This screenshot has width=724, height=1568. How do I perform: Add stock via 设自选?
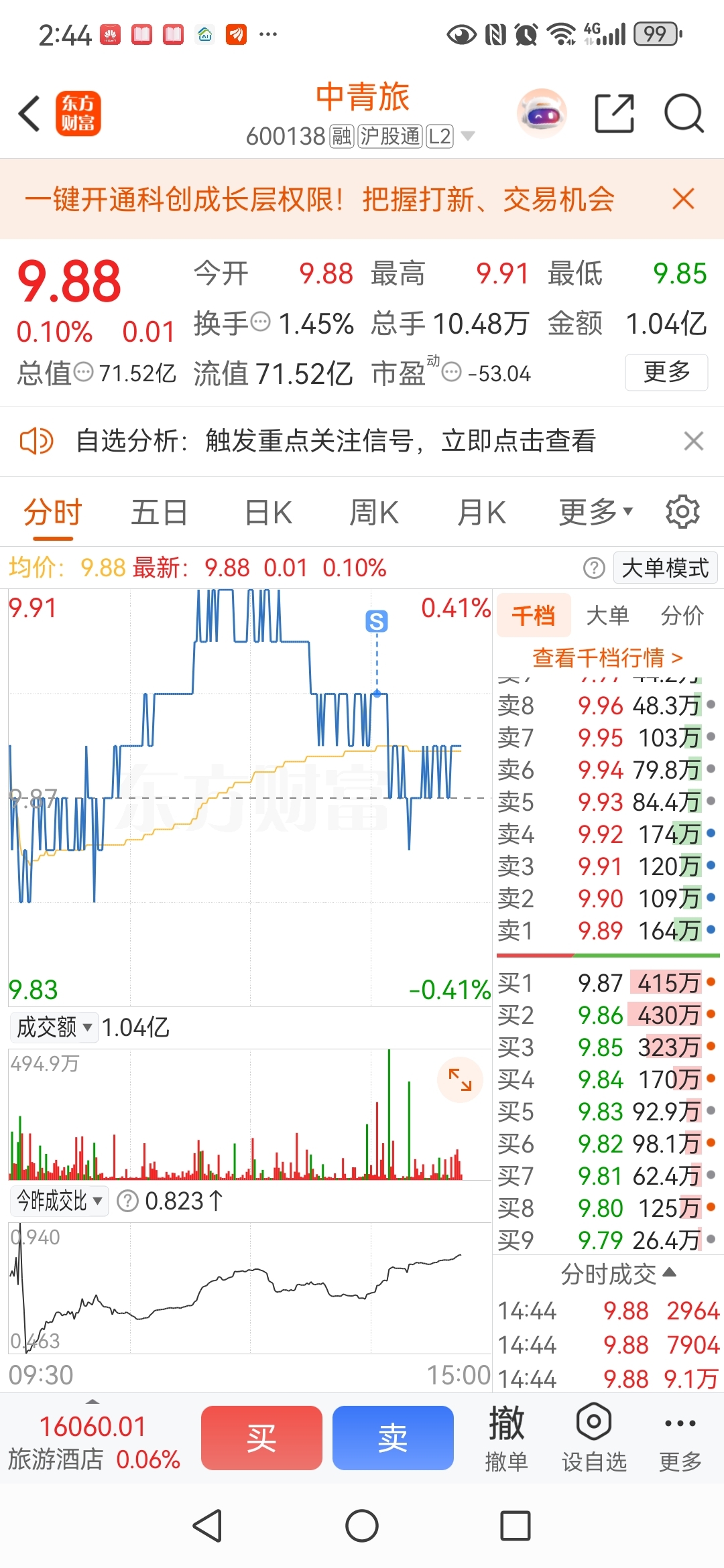point(594,1438)
